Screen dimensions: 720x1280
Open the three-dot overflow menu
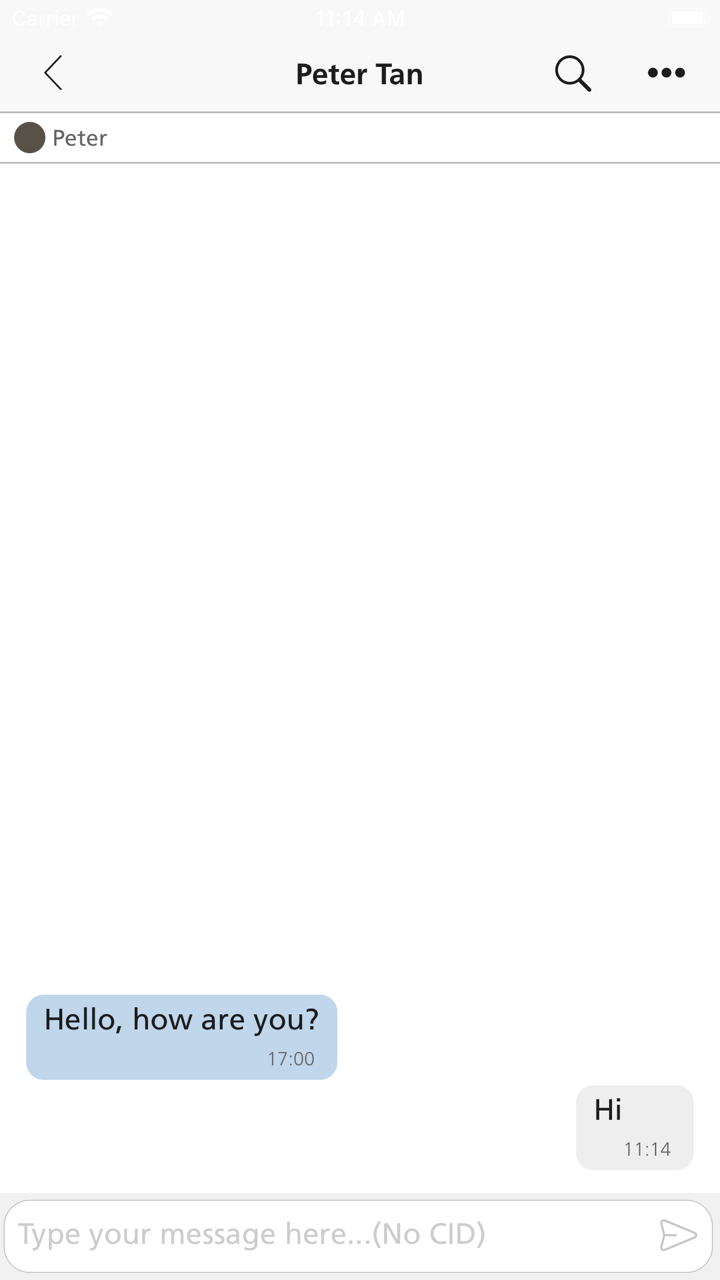666,73
